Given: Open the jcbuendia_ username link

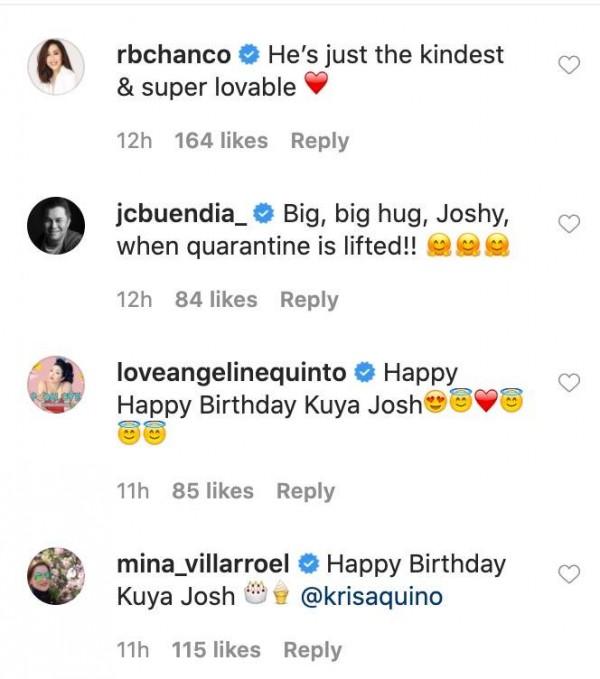Looking at the screenshot, I should click(181, 214).
